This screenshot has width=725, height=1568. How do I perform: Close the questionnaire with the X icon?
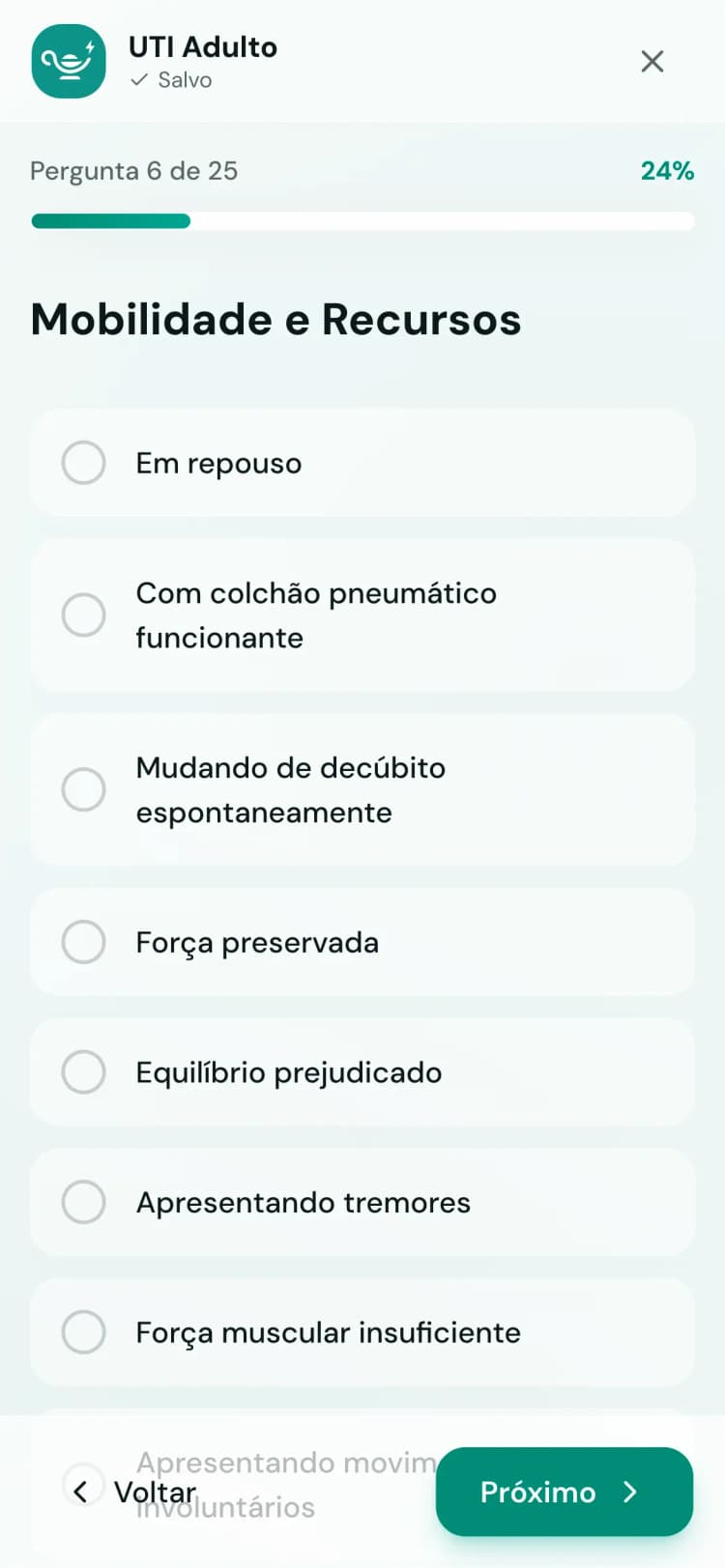pyautogui.click(x=652, y=61)
